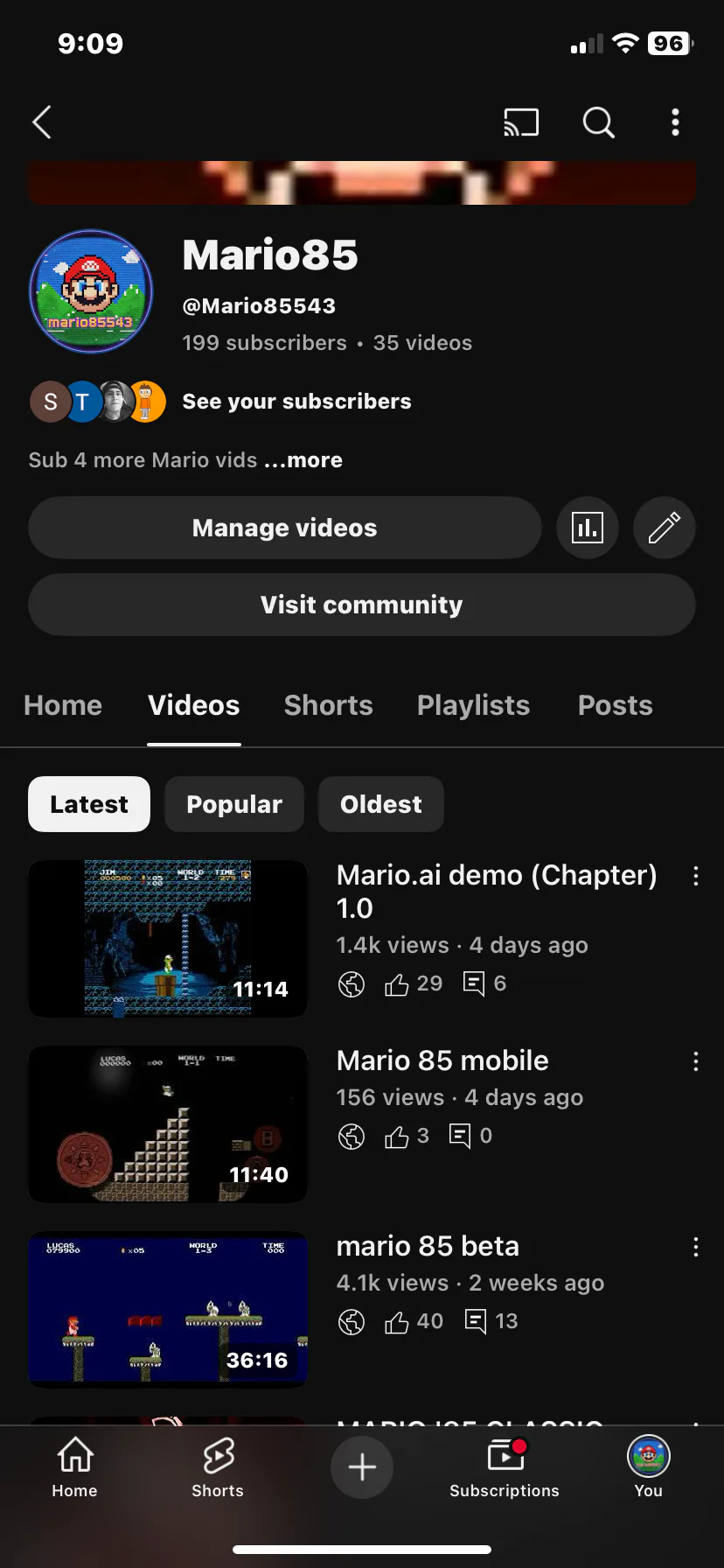
Task: Switch to the Posts tab
Action: [x=615, y=705]
